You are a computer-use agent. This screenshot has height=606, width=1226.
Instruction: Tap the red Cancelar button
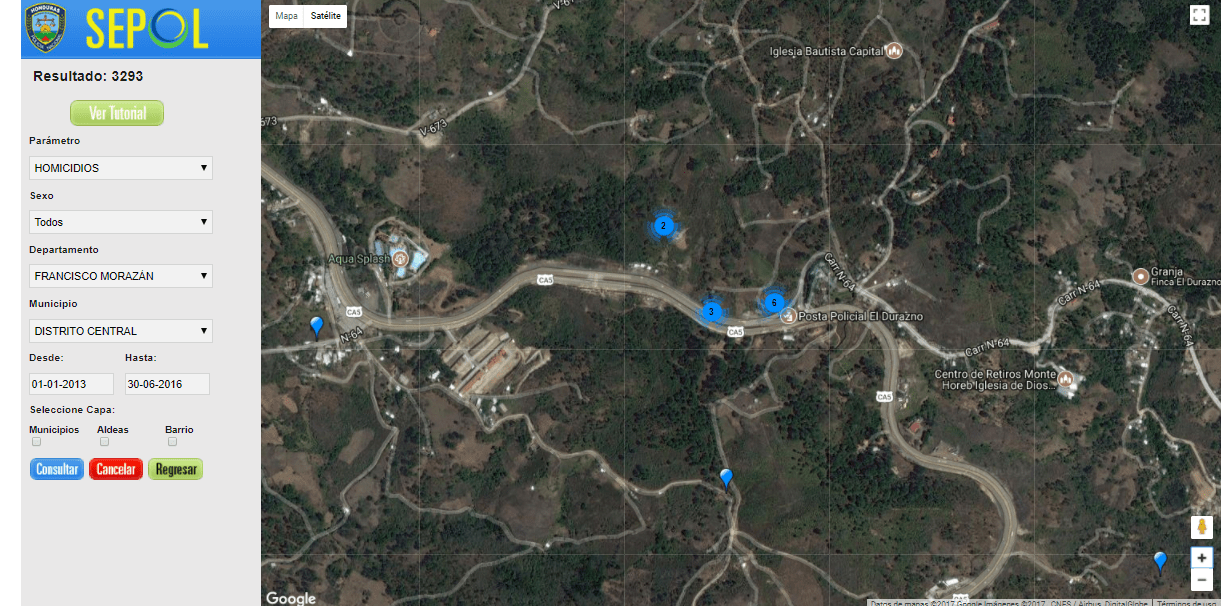(116, 469)
